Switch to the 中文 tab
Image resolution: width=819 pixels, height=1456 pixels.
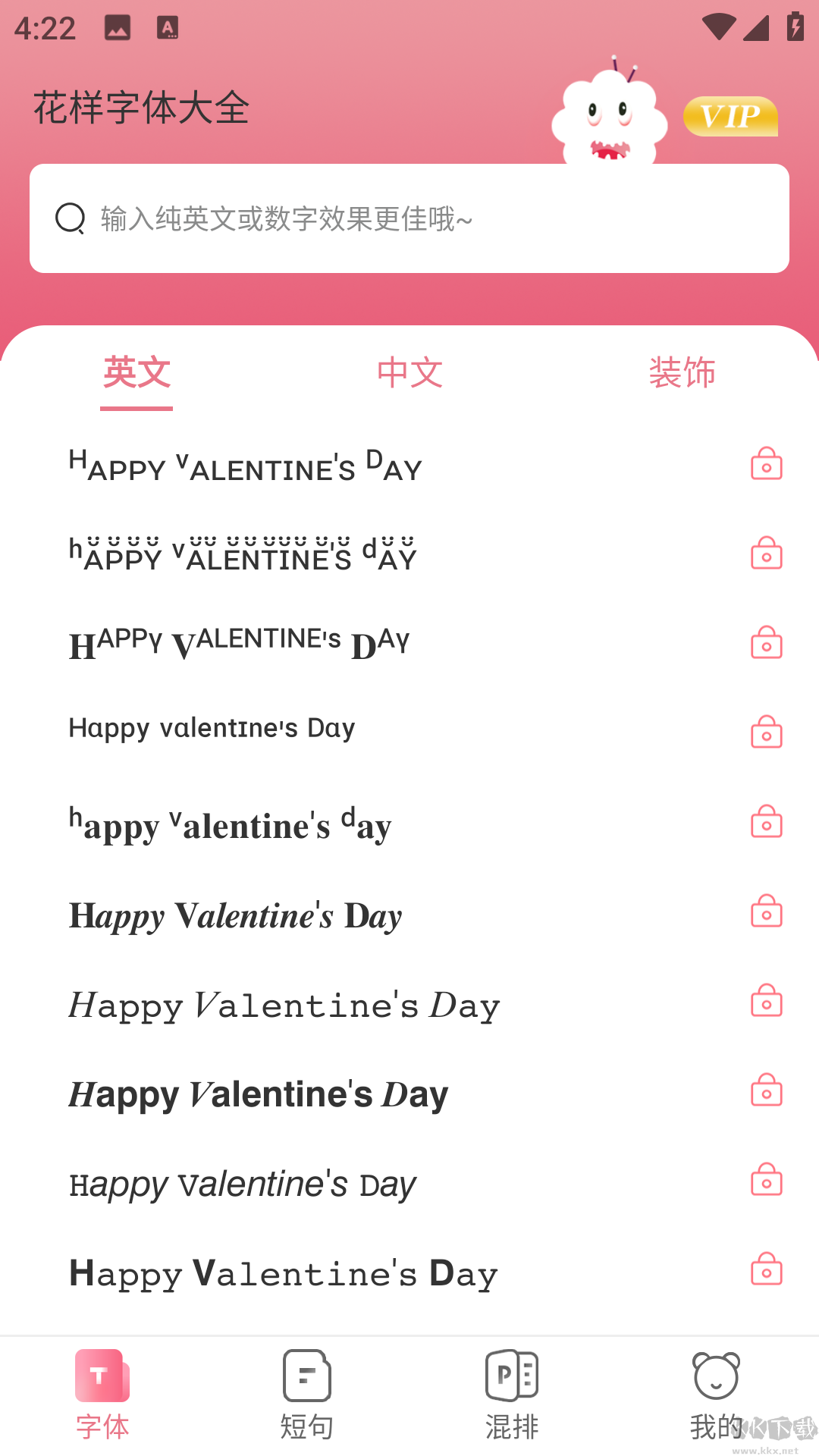(x=409, y=372)
